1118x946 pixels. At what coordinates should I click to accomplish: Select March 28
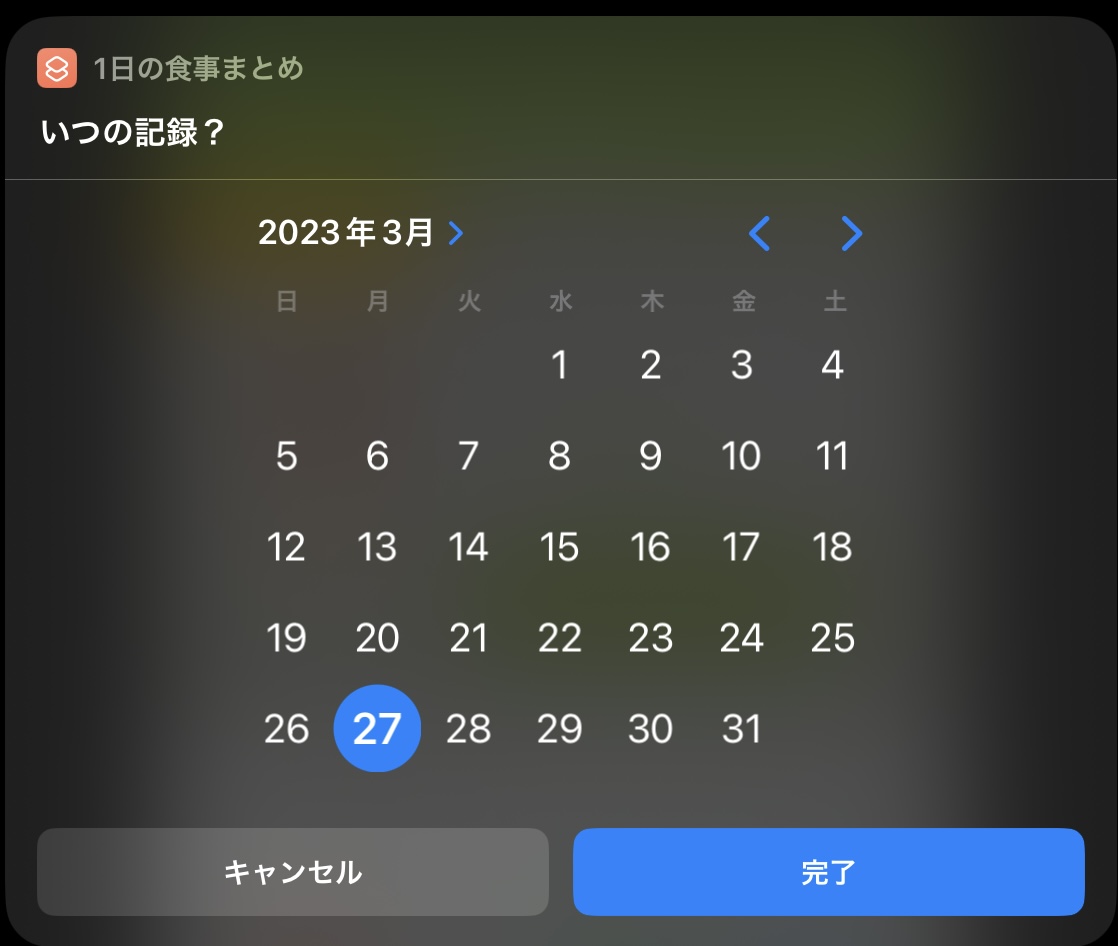pyautogui.click(x=468, y=730)
